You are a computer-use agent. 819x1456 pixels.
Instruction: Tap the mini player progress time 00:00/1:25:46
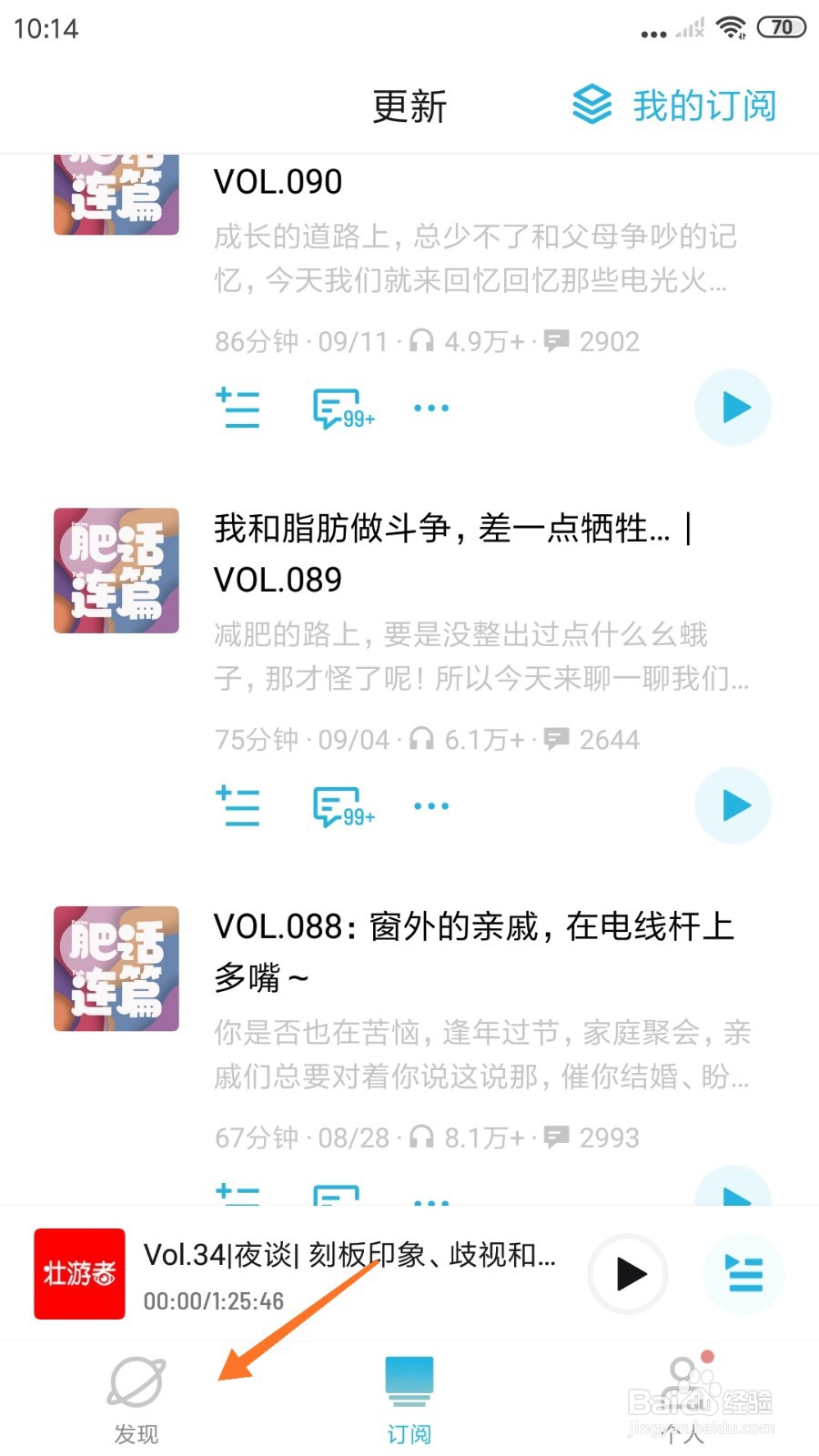click(x=211, y=1301)
